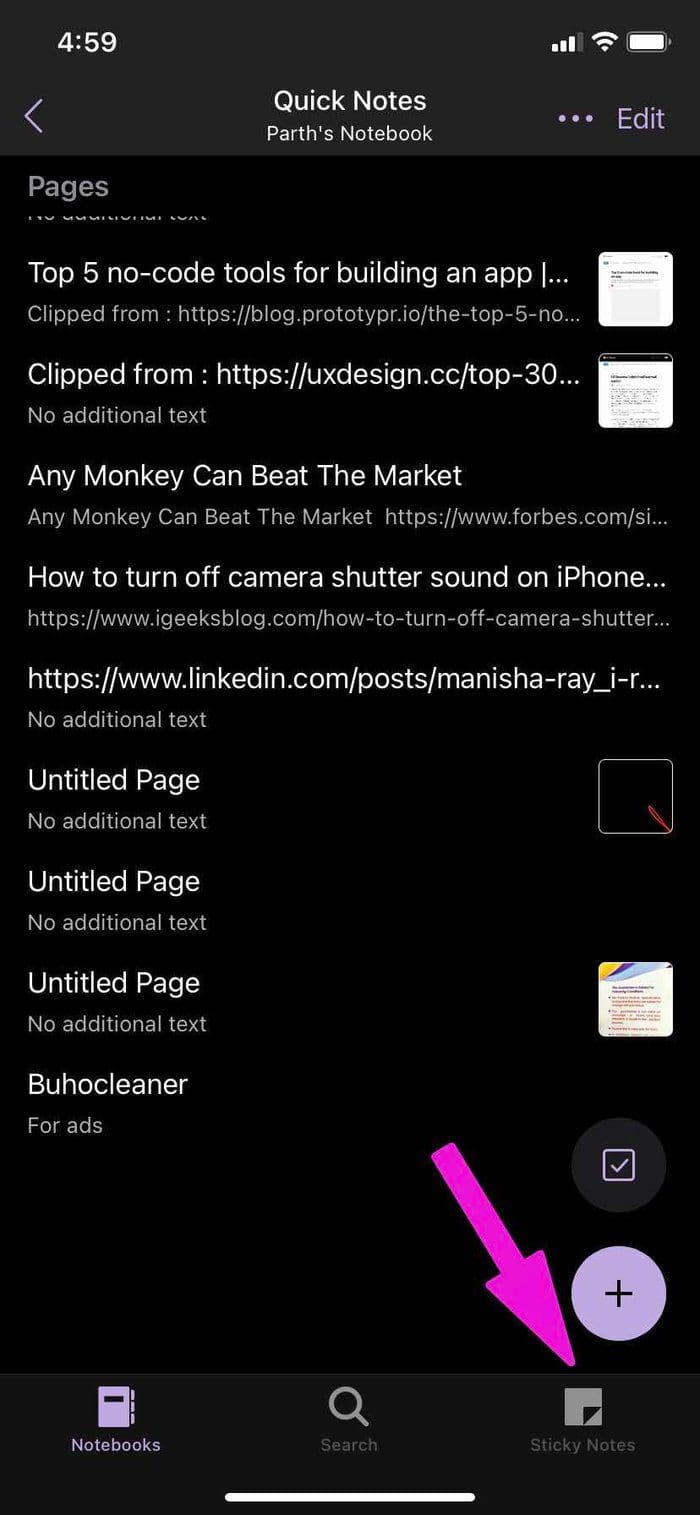Switch to the Search tab
The width and height of the screenshot is (700, 1515).
(x=349, y=1420)
